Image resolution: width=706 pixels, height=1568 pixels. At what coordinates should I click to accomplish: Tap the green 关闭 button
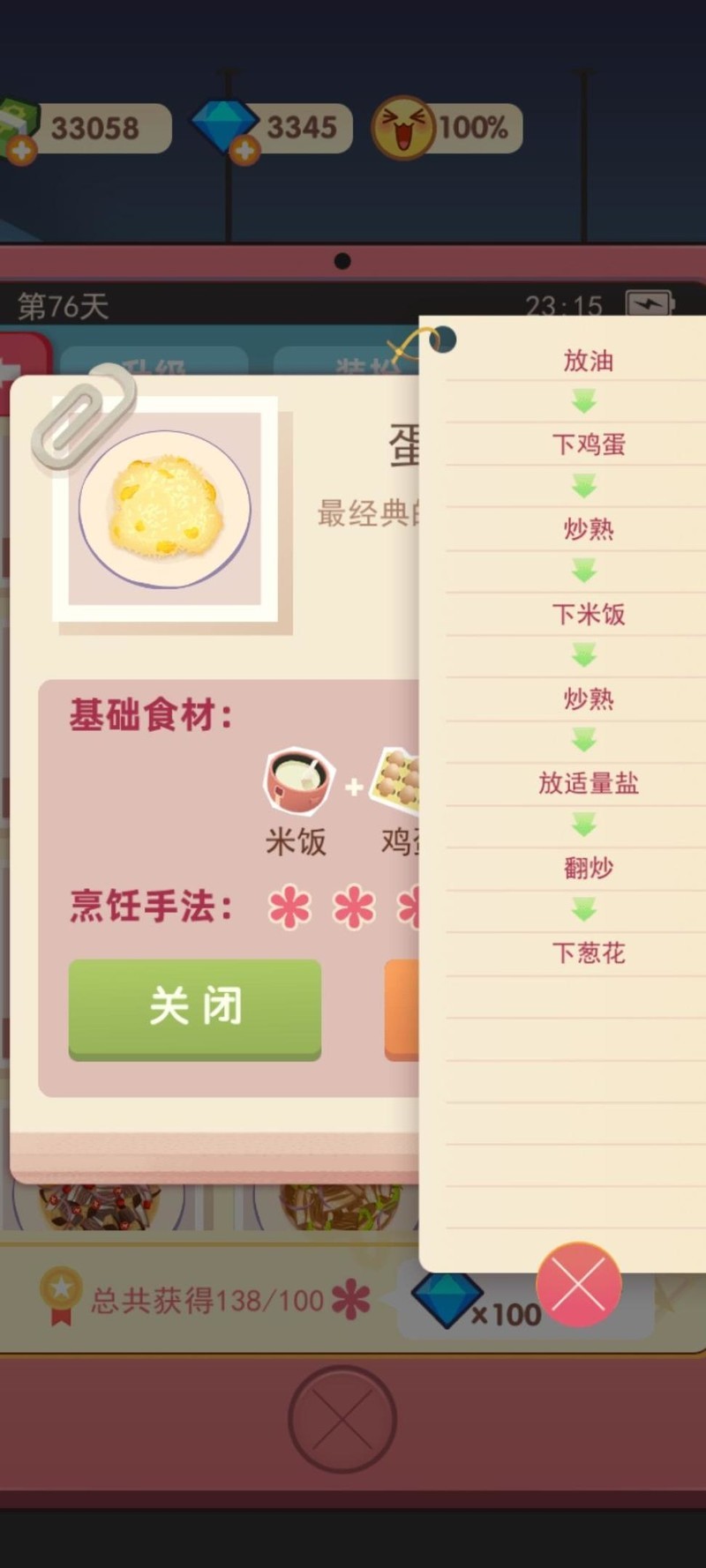tap(195, 1007)
